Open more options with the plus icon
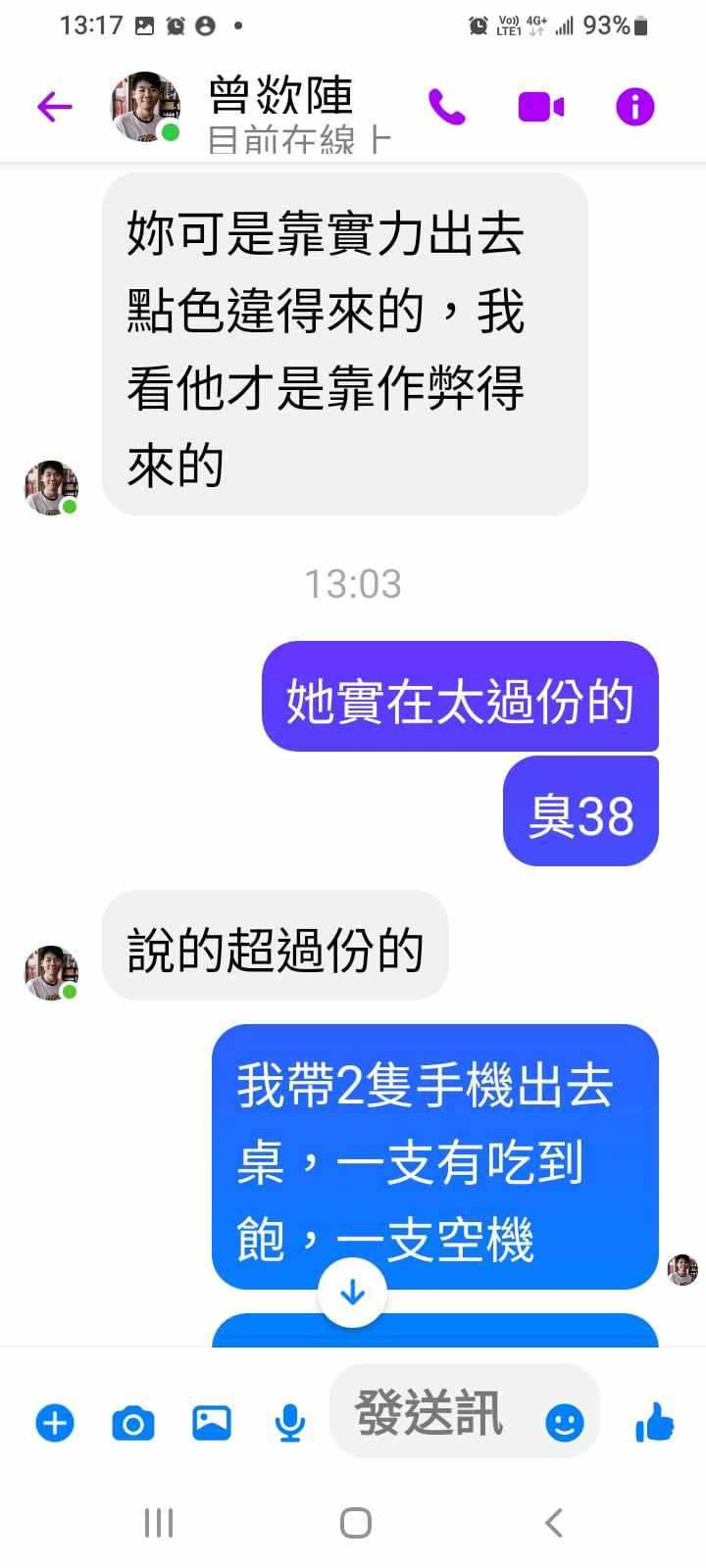 [55, 1422]
